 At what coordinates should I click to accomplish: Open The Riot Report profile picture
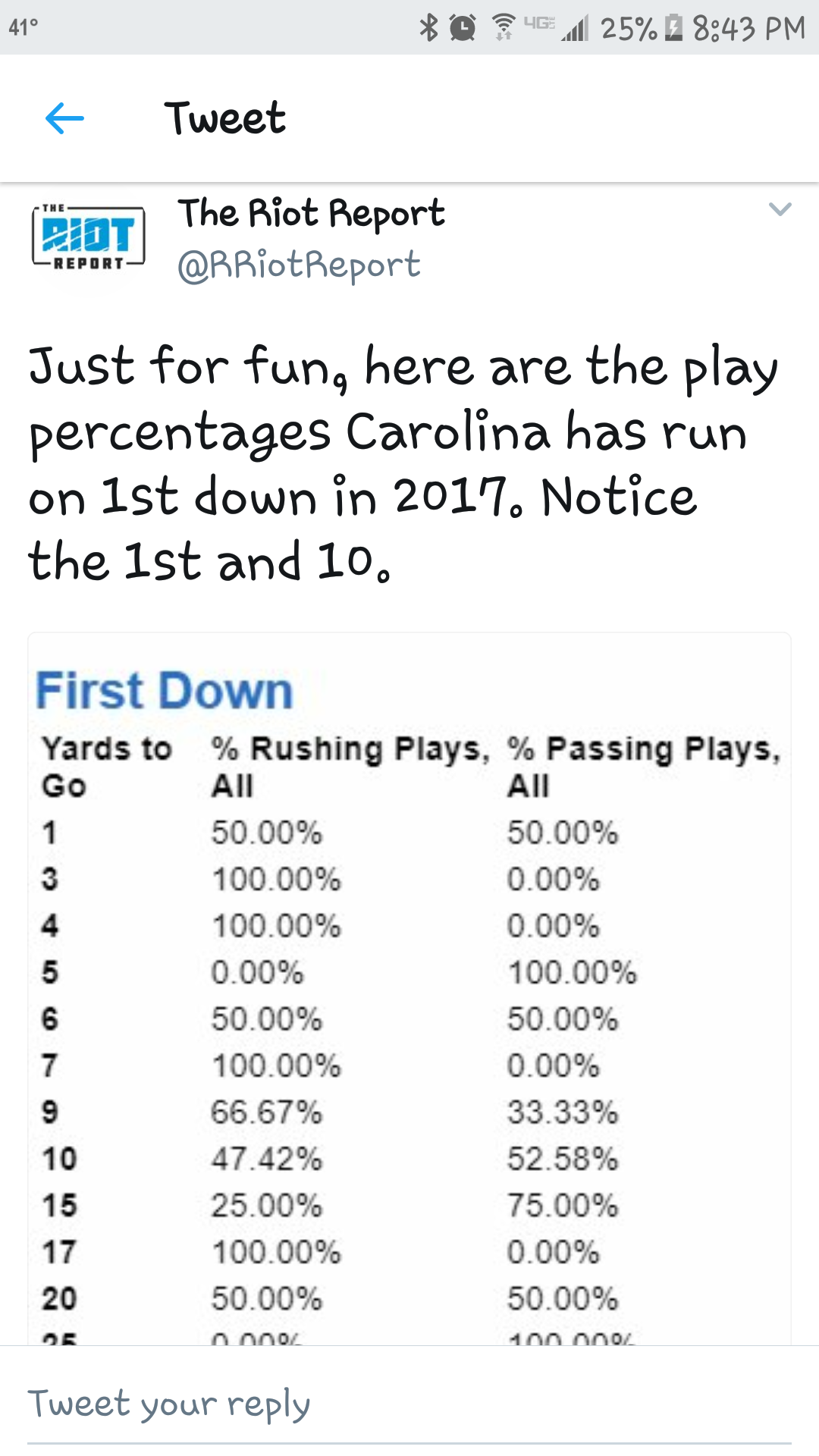point(88,237)
